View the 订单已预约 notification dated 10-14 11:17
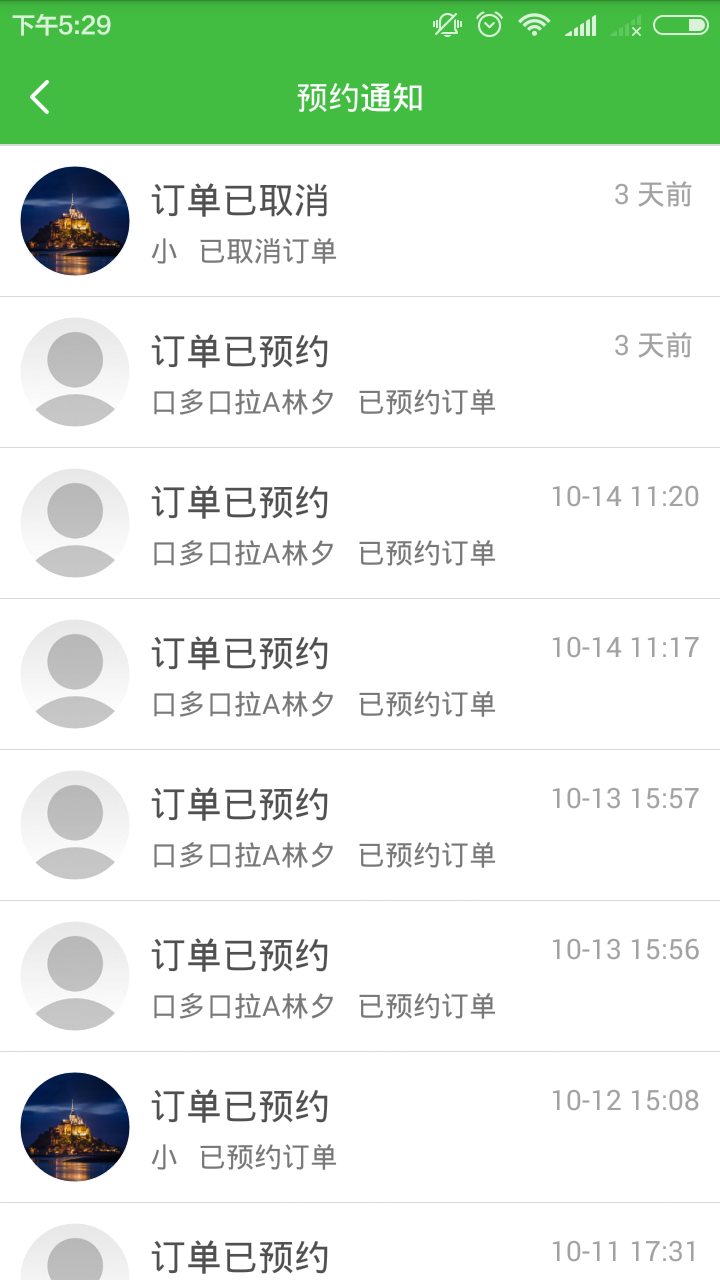The image size is (720, 1280). click(x=360, y=674)
